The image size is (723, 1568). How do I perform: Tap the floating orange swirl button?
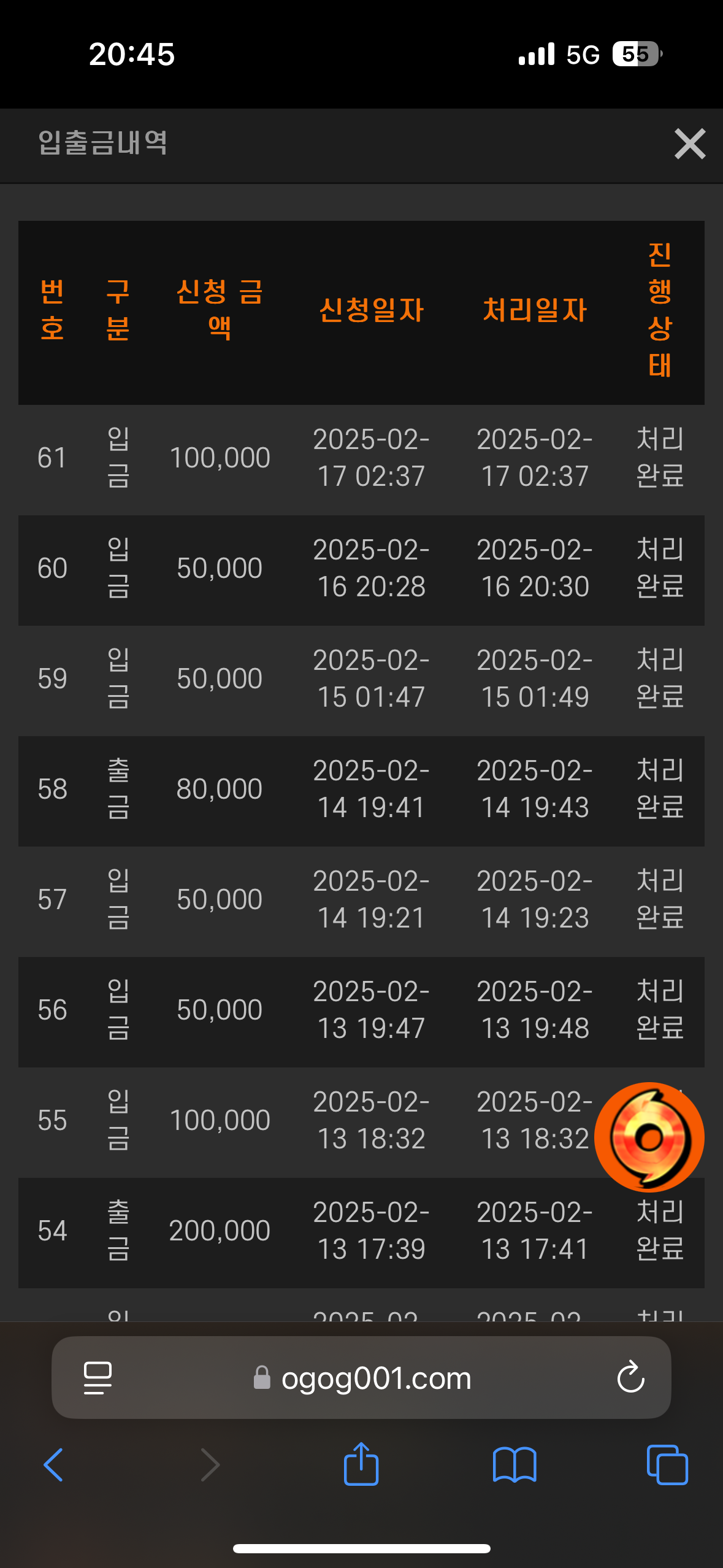[649, 1137]
